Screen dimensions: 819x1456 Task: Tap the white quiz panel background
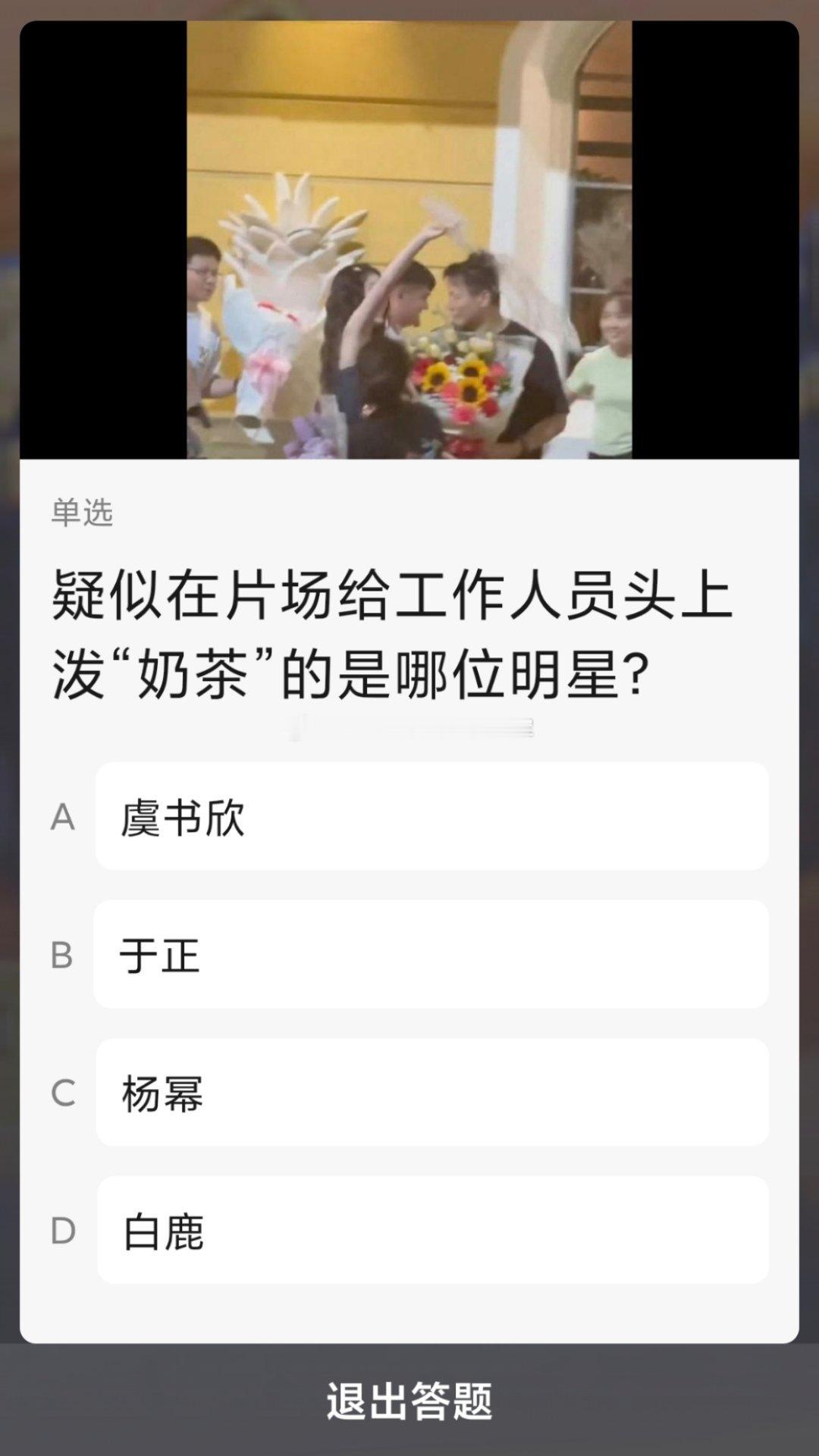point(409,1304)
